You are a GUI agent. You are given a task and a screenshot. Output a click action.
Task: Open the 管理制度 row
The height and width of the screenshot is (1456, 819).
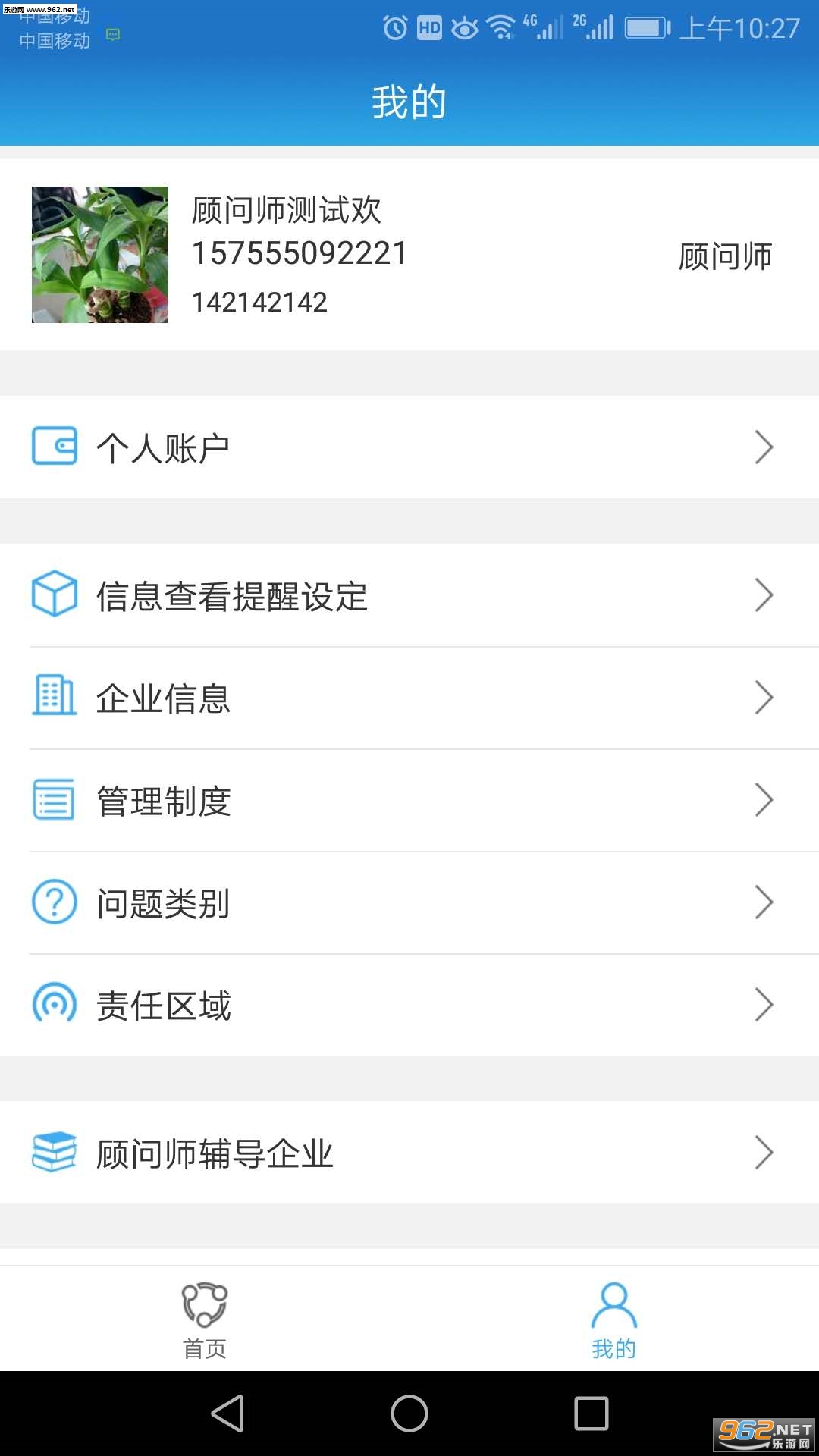click(409, 801)
